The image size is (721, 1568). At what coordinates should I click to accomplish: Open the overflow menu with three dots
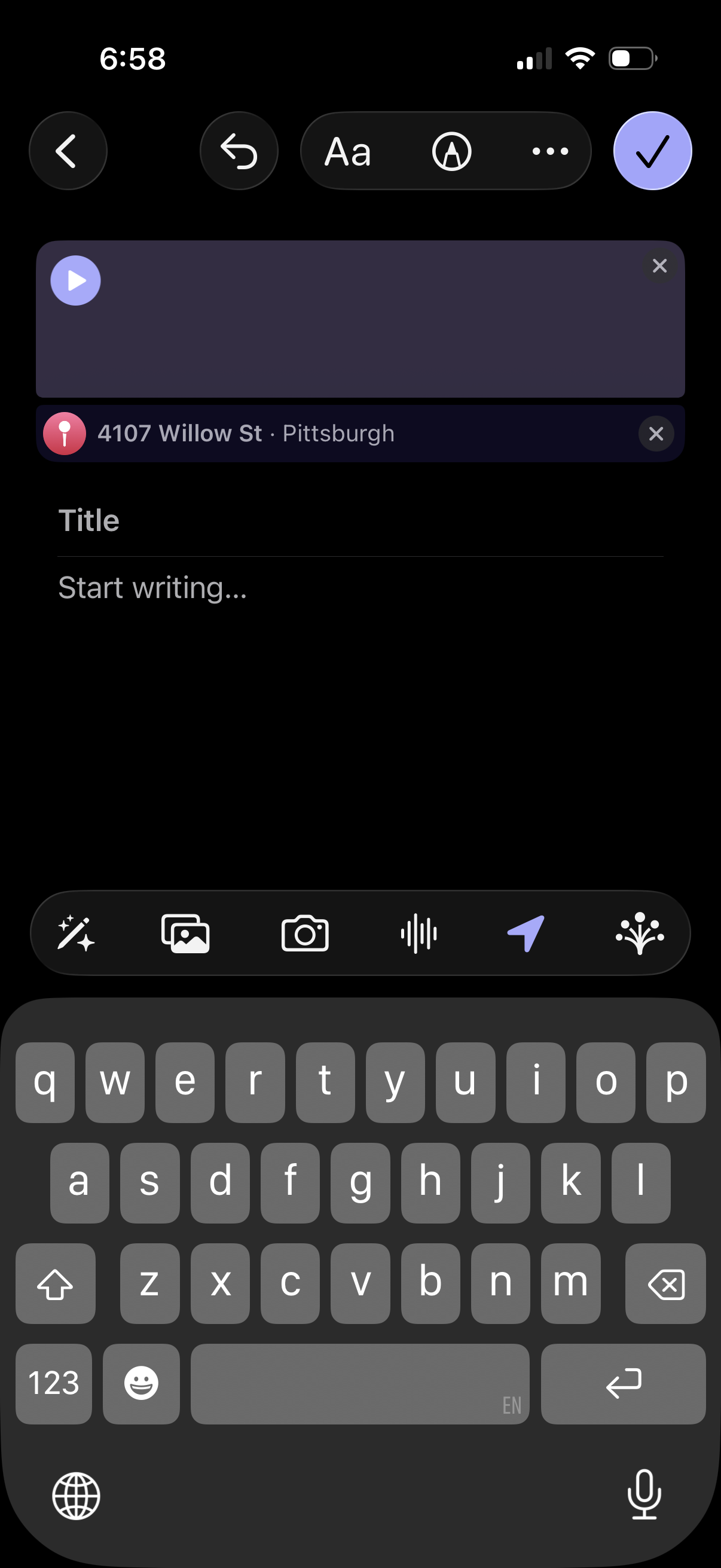coord(549,151)
